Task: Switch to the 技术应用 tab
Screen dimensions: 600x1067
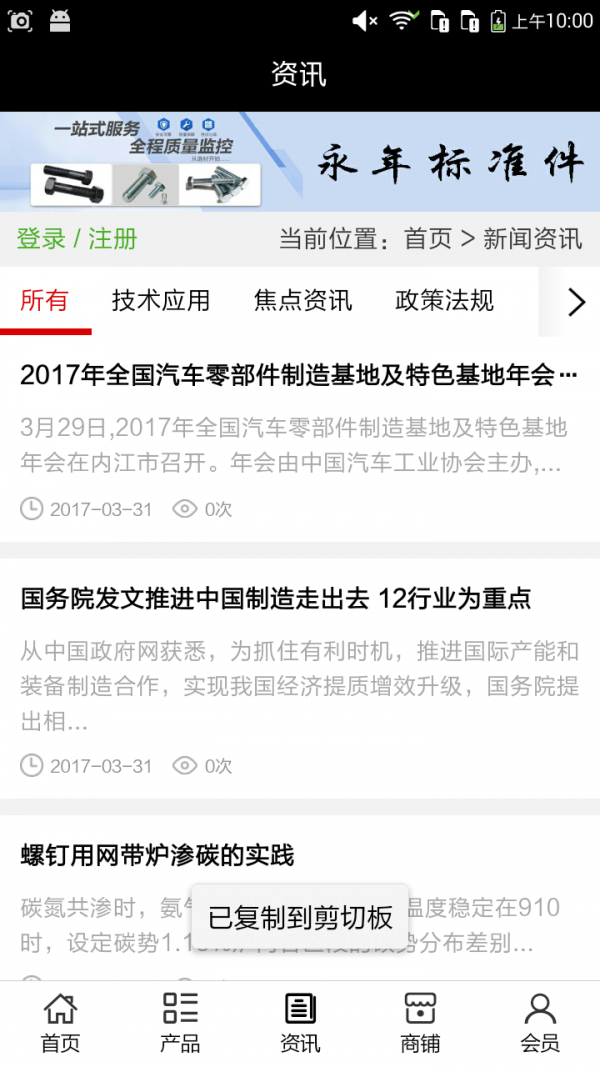Action: 161,300
